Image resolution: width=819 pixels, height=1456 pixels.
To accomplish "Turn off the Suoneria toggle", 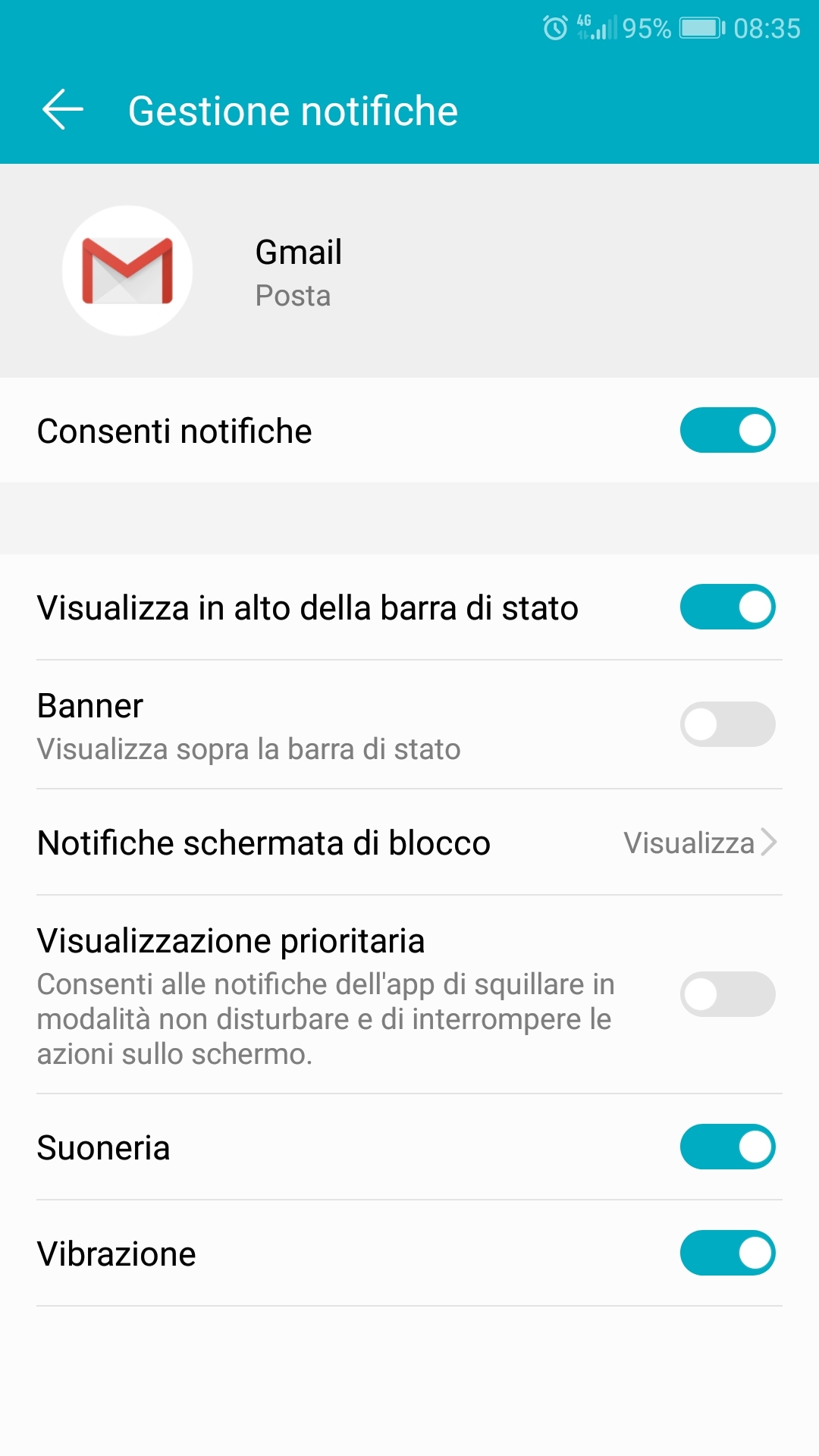I will 726,1147.
